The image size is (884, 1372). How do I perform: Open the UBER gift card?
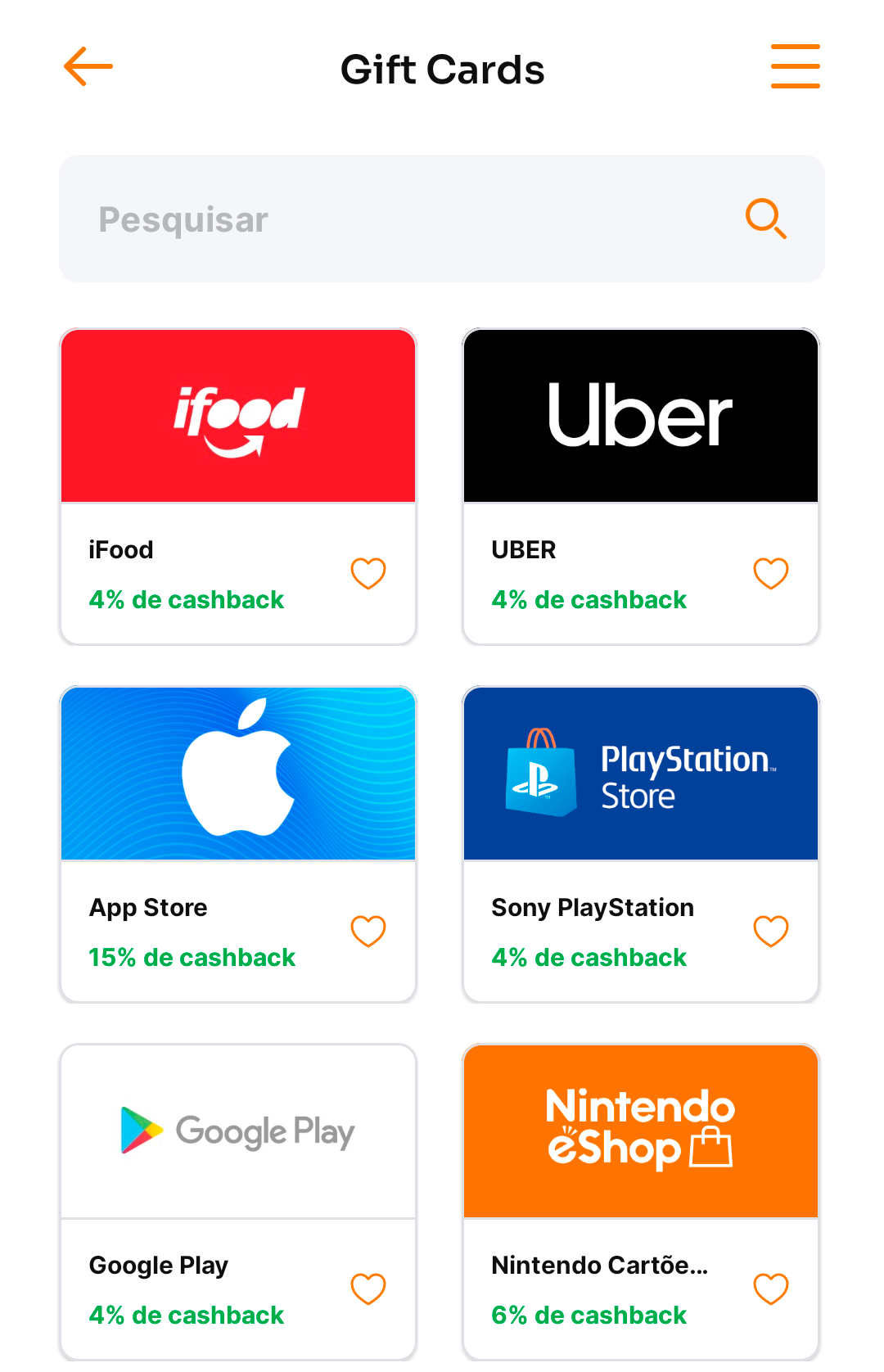pos(641,417)
